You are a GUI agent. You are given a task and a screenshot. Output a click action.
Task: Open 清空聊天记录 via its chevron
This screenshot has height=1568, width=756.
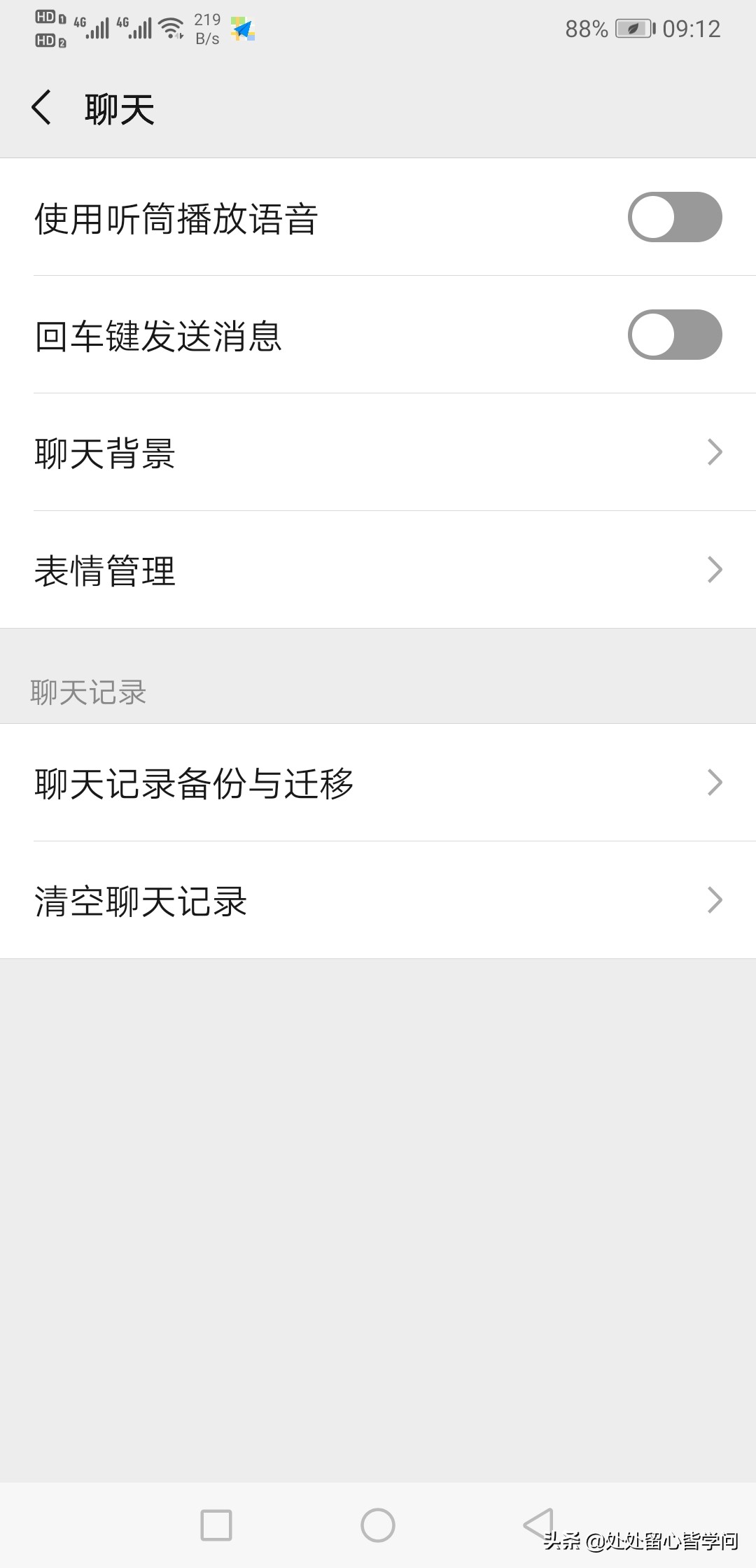[x=714, y=902]
